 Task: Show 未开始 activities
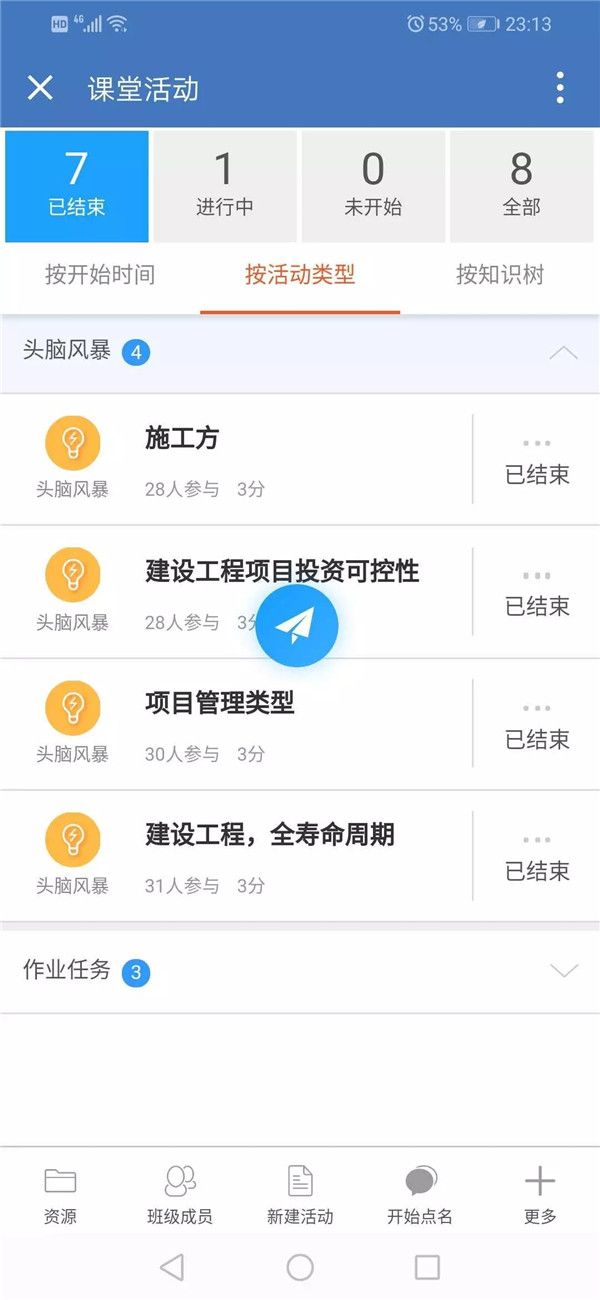point(373,186)
